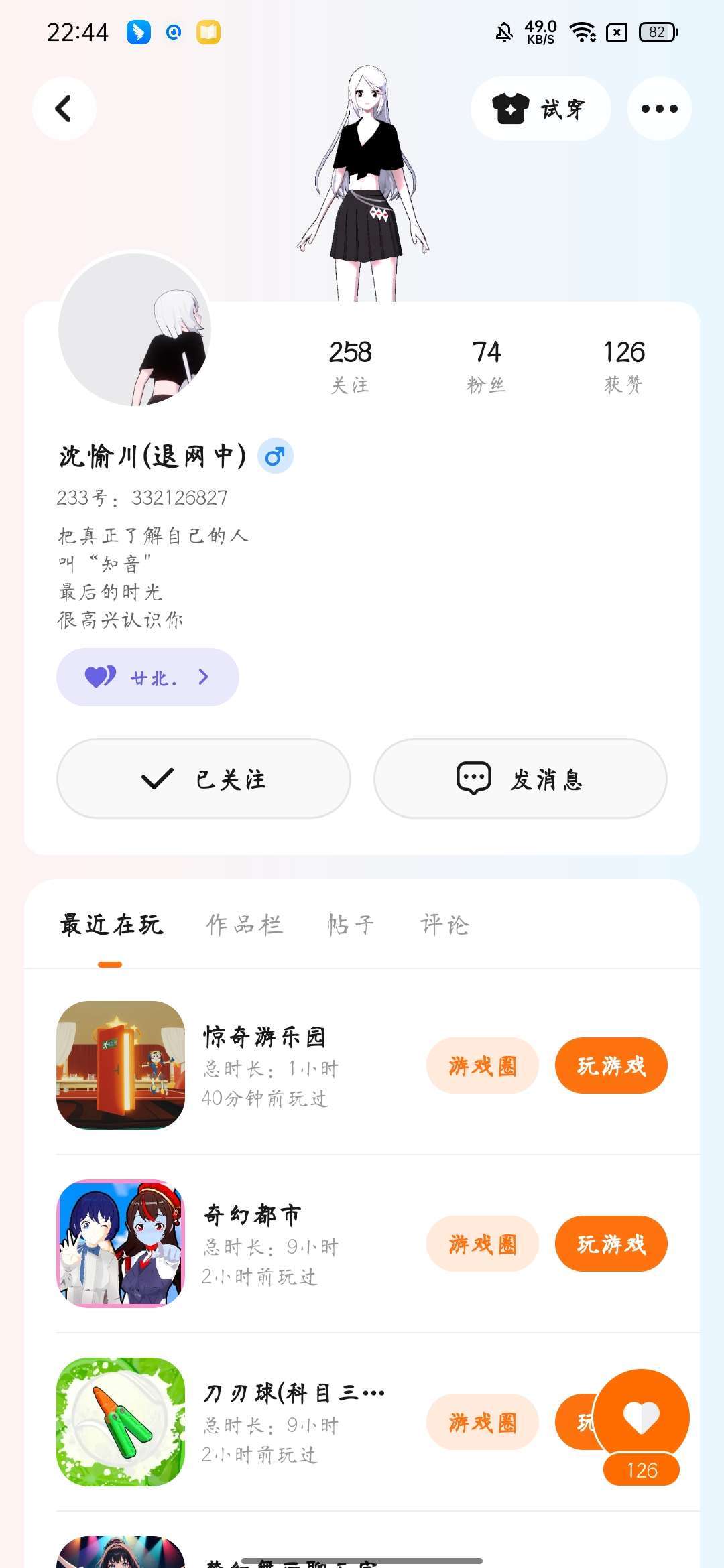The width and height of the screenshot is (724, 1568).
Task: Send a message with 发消息
Action: tap(520, 779)
